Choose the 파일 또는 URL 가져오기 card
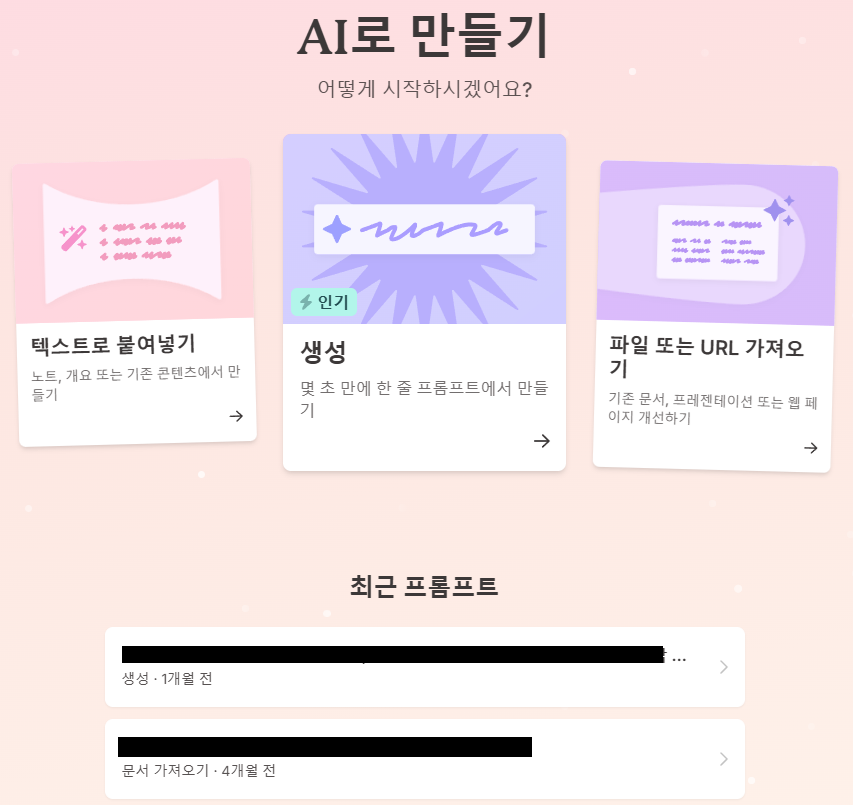The height and width of the screenshot is (805, 853). [x=714, y=316]
